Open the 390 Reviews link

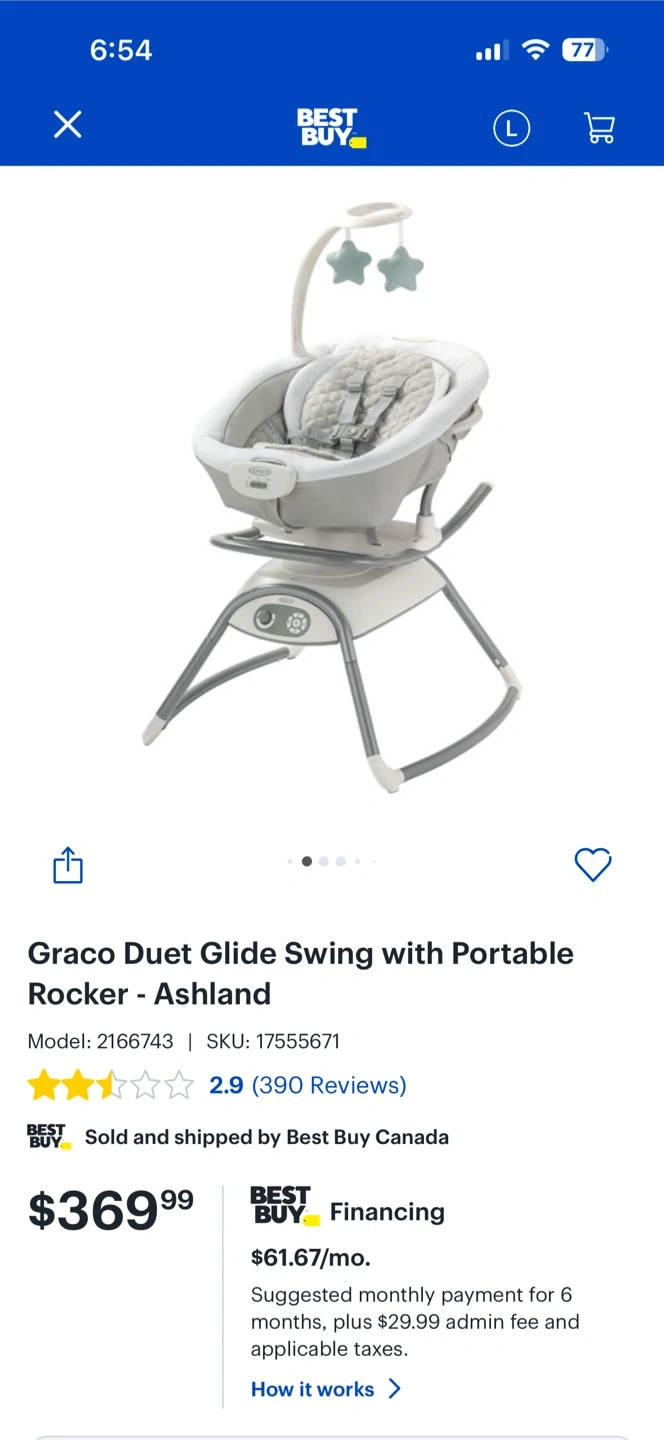coord(328,1085)
